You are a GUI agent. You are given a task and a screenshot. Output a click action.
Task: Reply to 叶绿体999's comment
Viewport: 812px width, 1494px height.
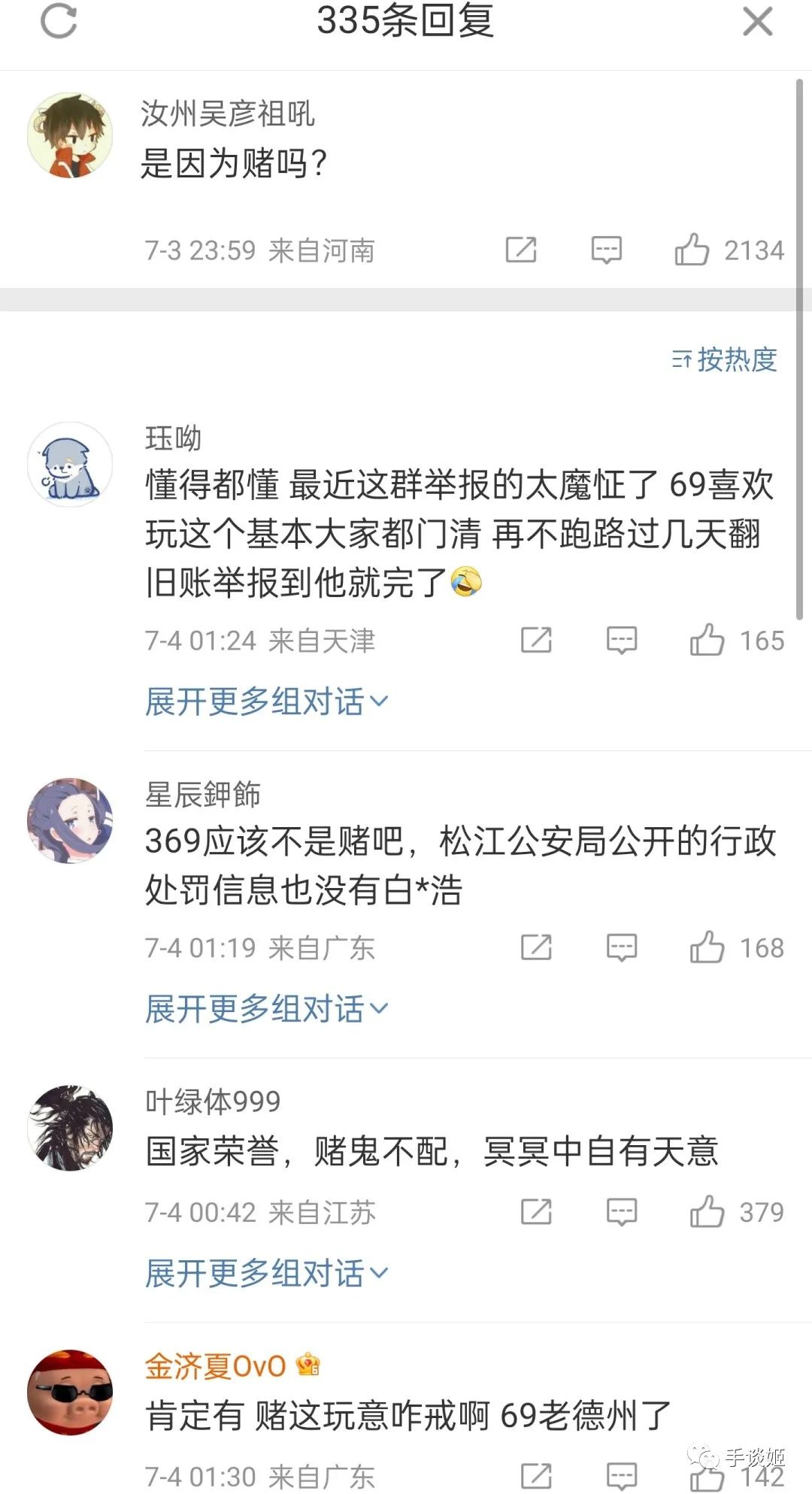tap(622, 1212)
